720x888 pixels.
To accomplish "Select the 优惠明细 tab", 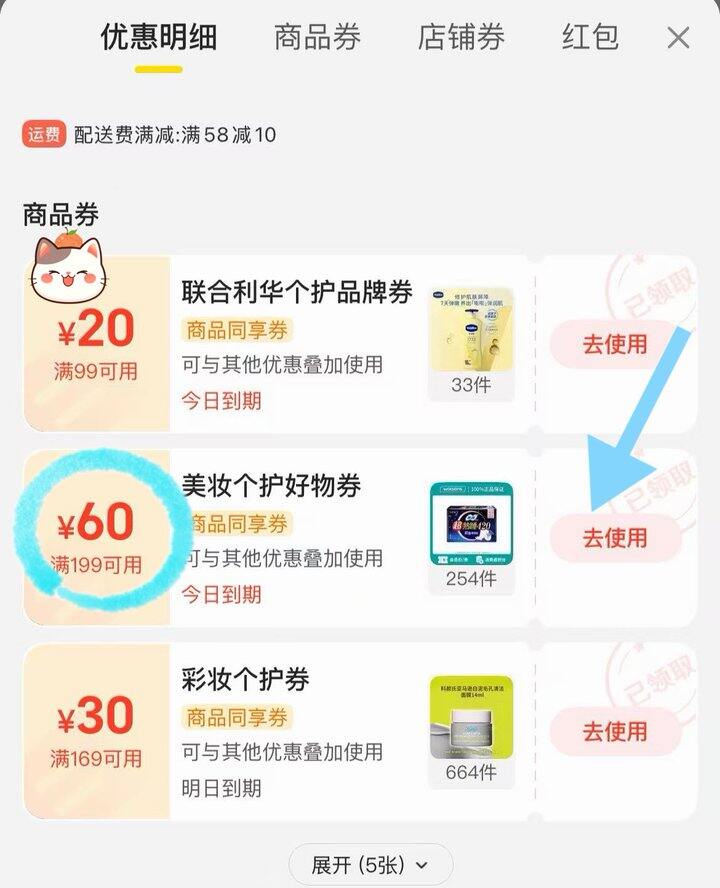I will click(x=158, y=38).
